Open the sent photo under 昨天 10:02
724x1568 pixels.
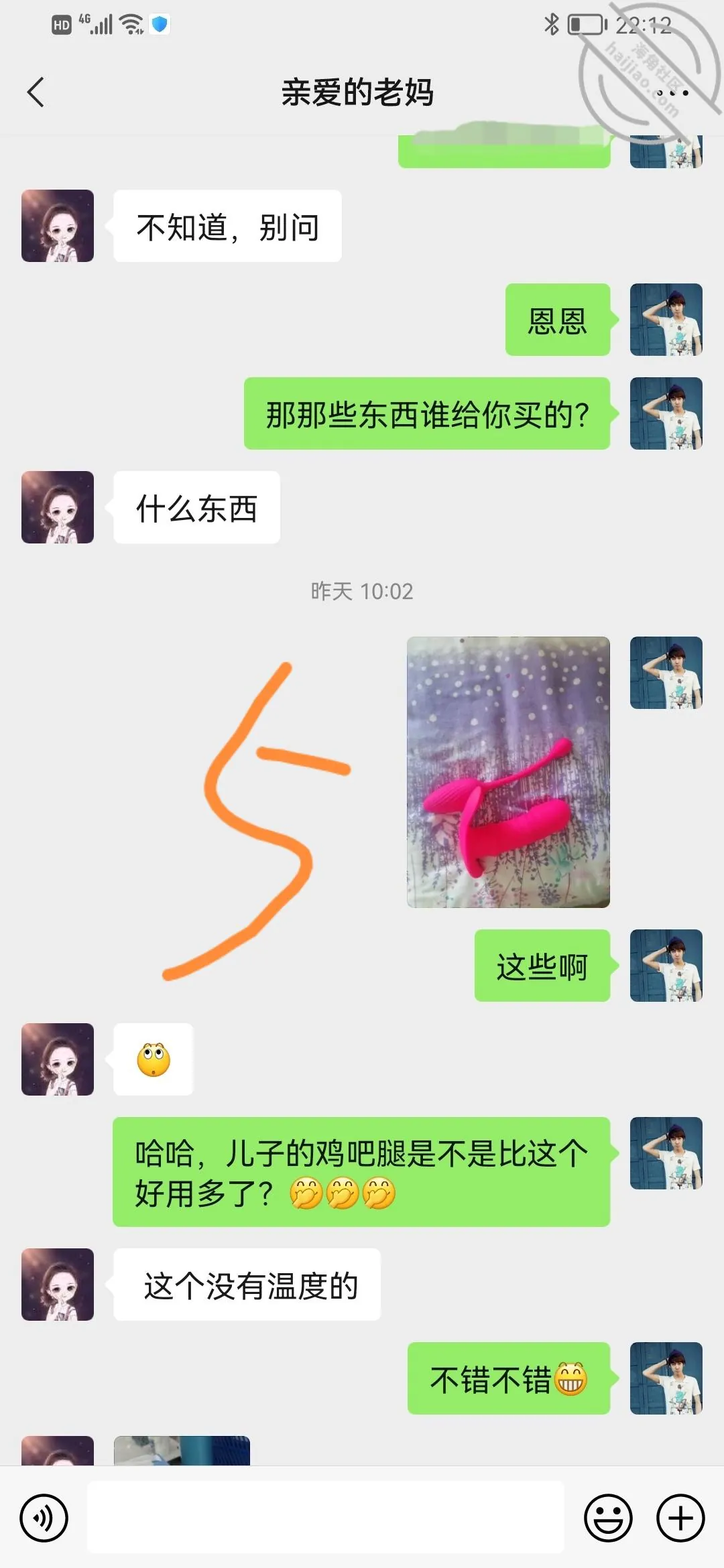coord(508,772)
